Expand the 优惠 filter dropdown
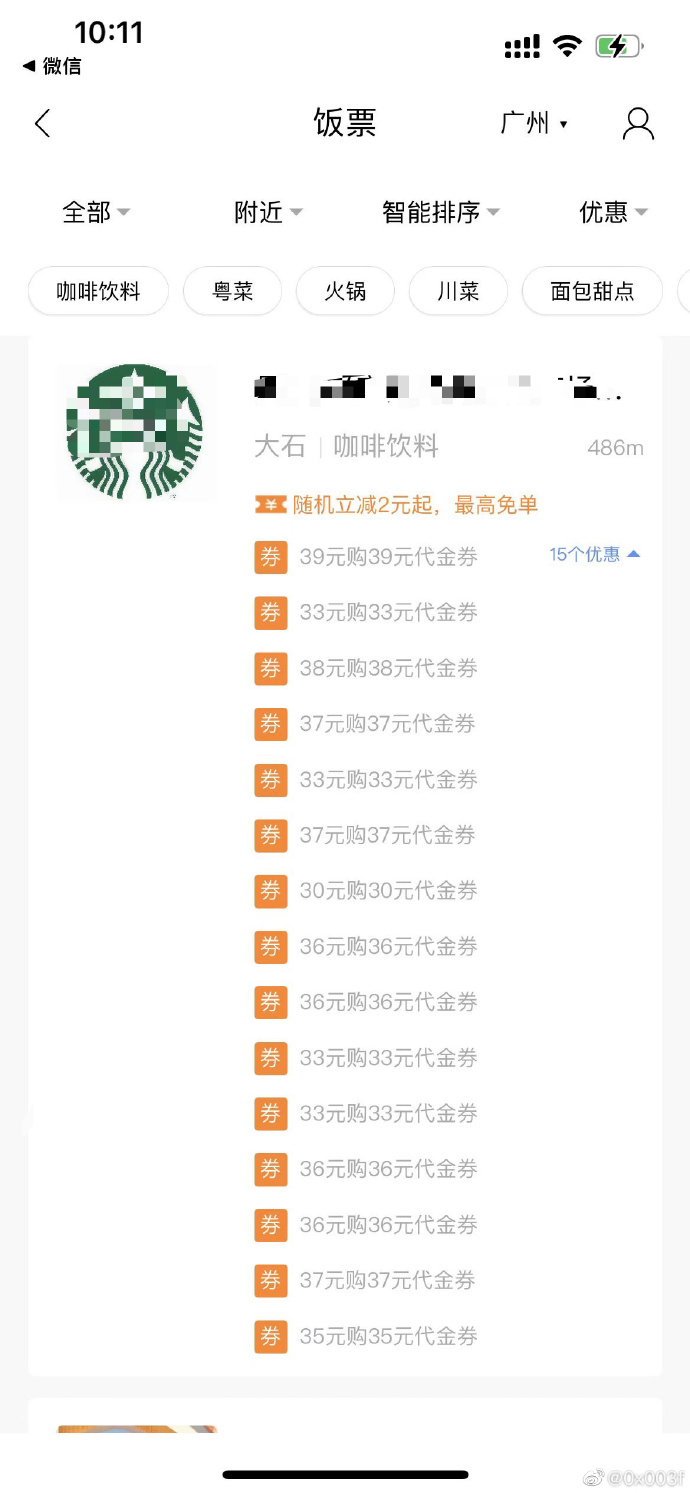The width and height of the screenshot is (690, 1493). click(x=614, y=212)
